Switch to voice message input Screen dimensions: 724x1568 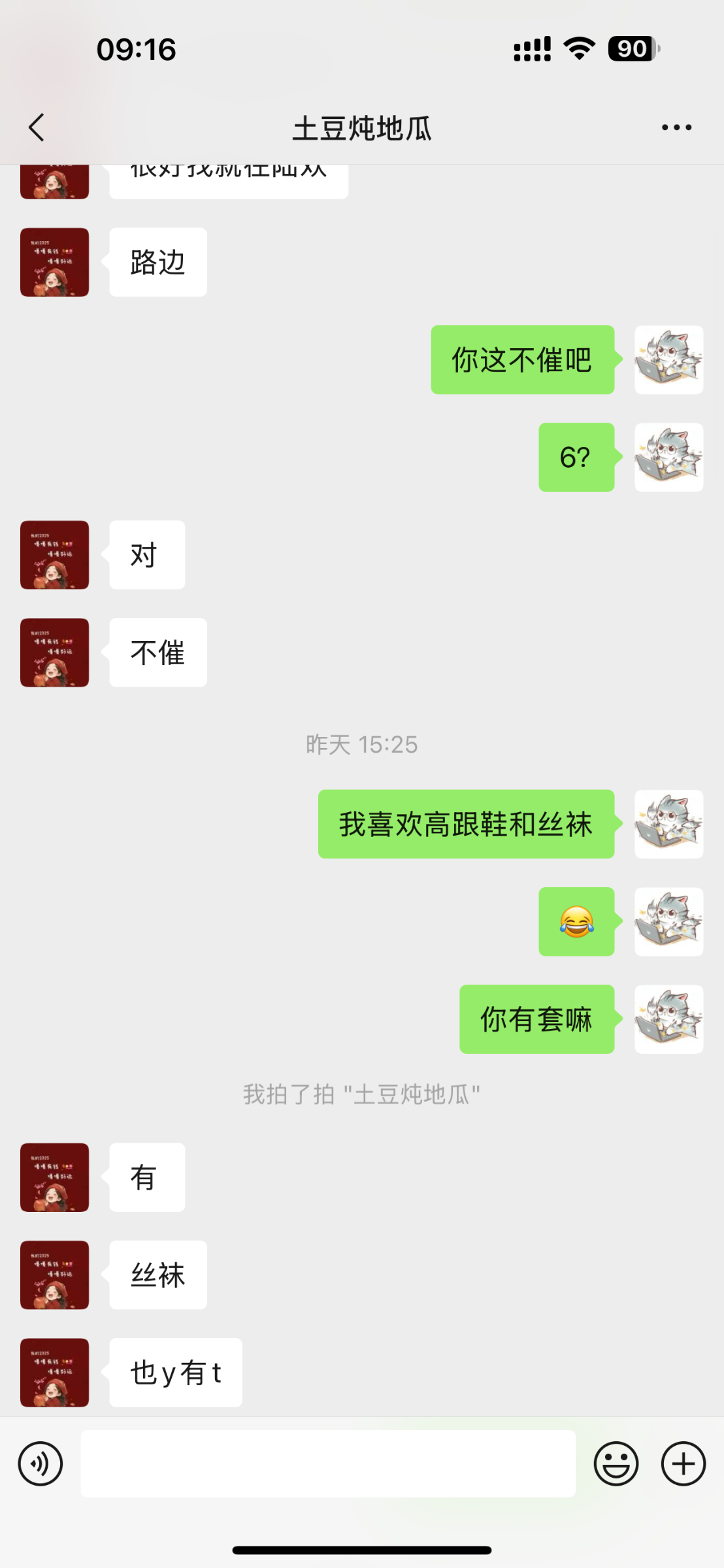[x=41, y=1463]
